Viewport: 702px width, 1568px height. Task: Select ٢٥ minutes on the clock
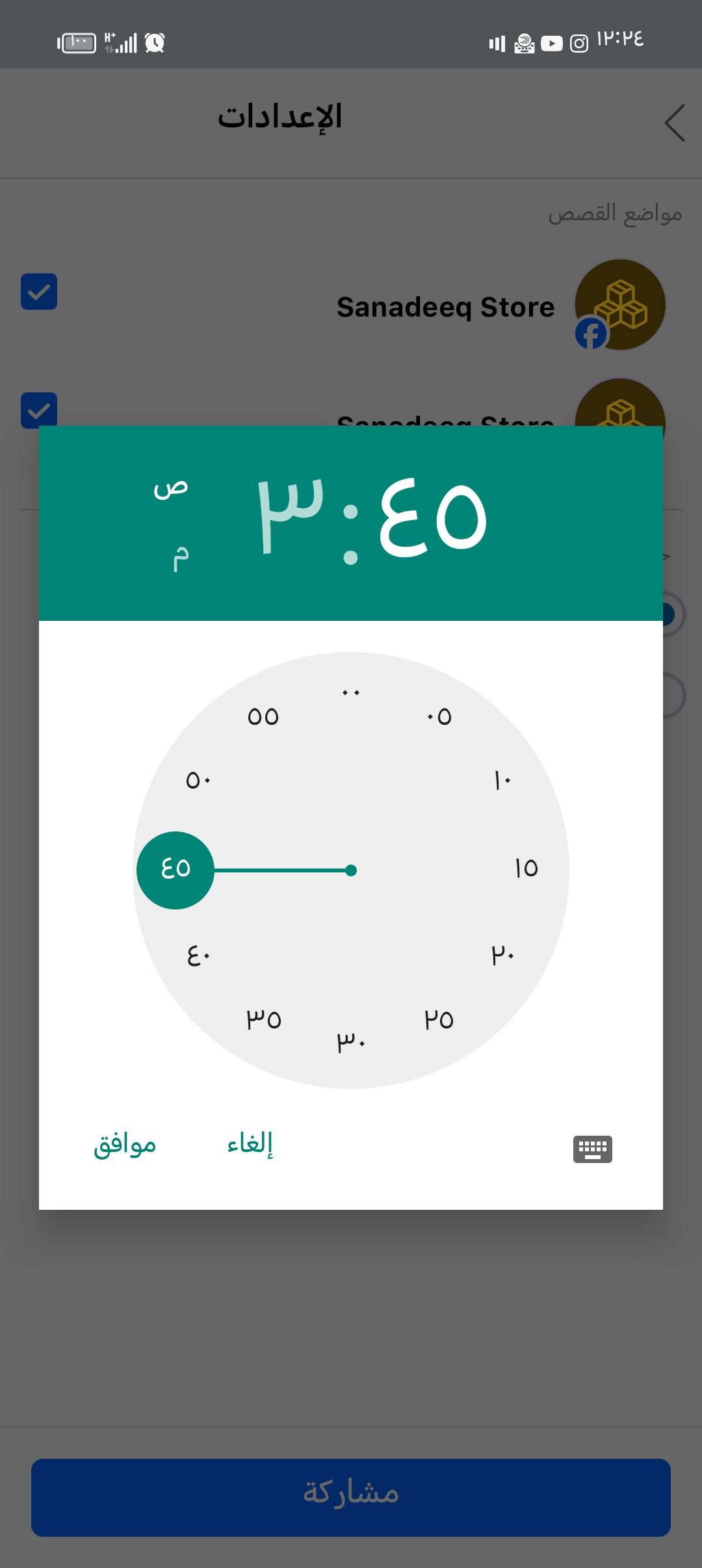coord(439,1019)
